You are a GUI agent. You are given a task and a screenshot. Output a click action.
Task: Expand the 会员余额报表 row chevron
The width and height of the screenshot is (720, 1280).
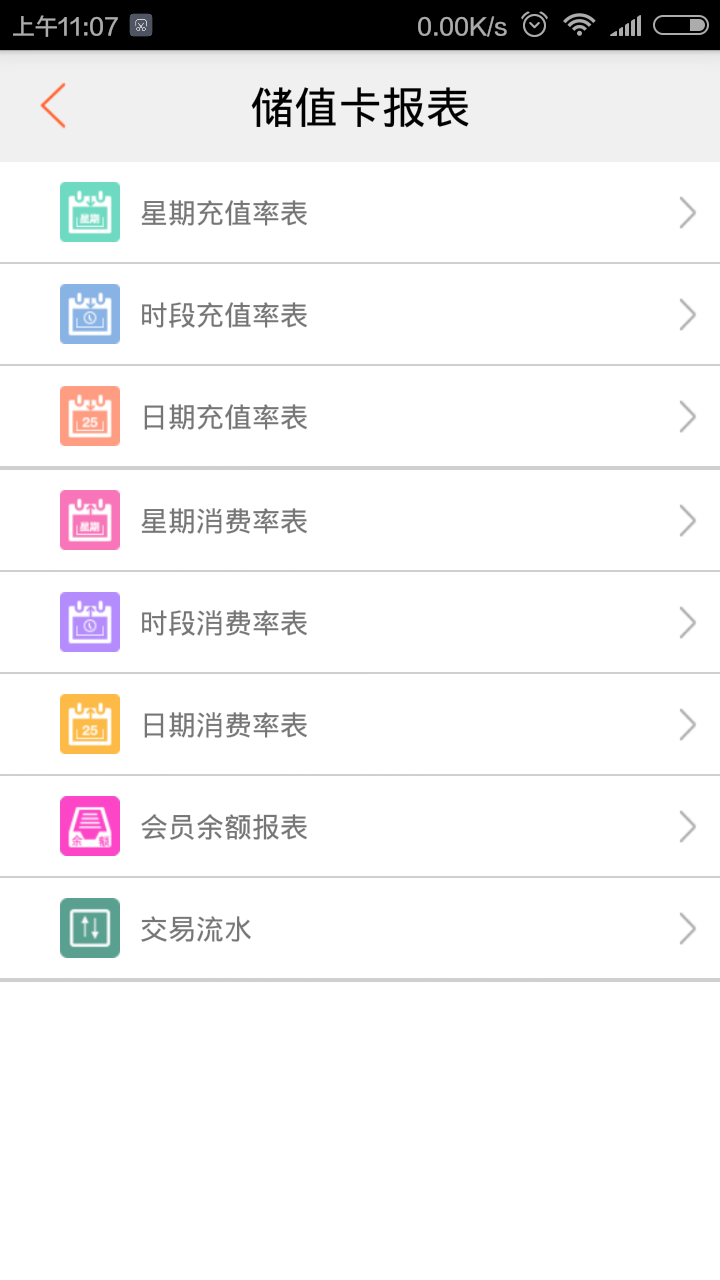pos(687,826)
